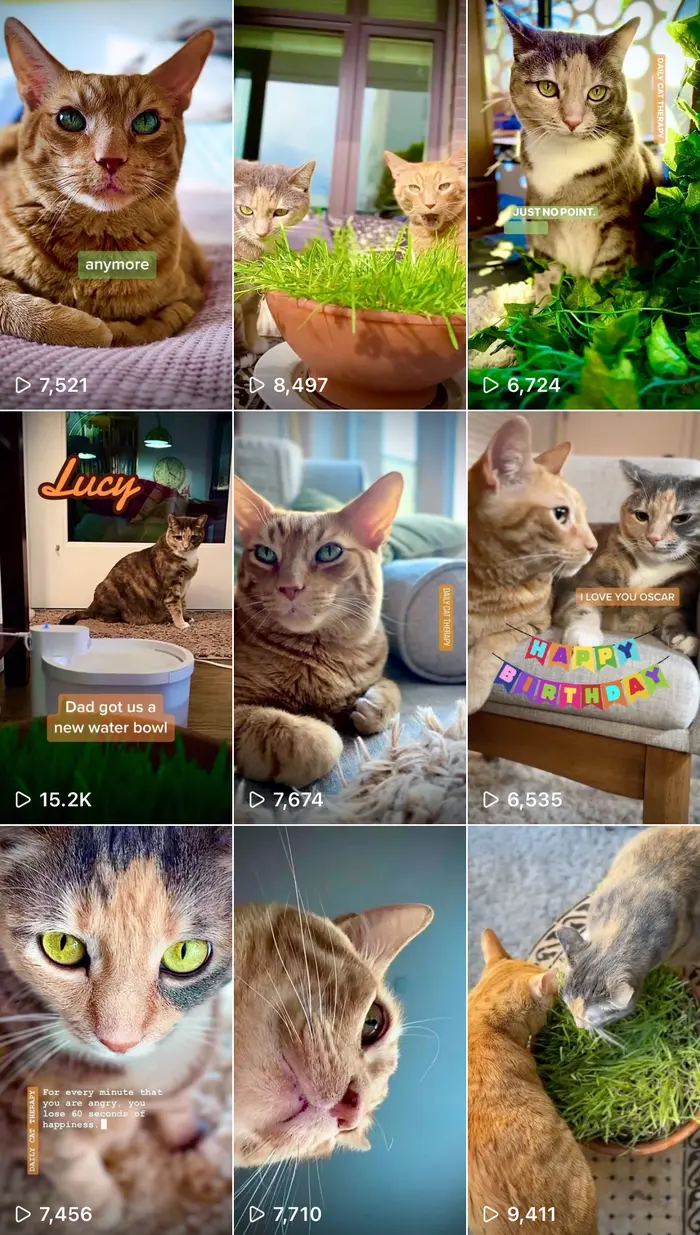Play the video with 7,674 views
The image size is (700, 1235).
pyautogui.click(x=350, y=617)
